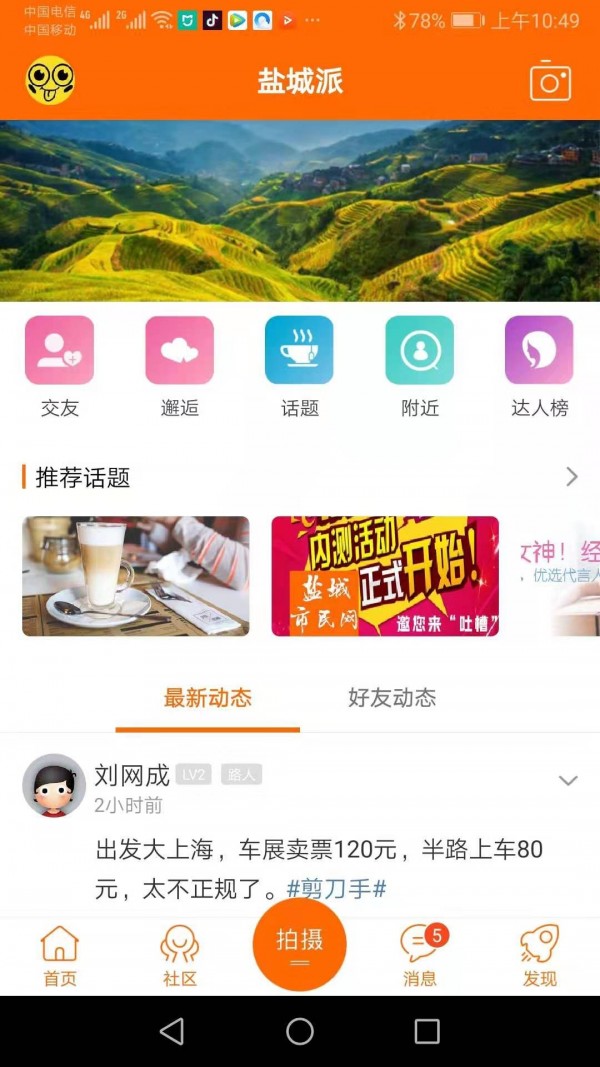The width and height of the screenshot is (600, 1067).
Task: Expand the dropdown on 刘网成's post
Action: tap(568, 781)
